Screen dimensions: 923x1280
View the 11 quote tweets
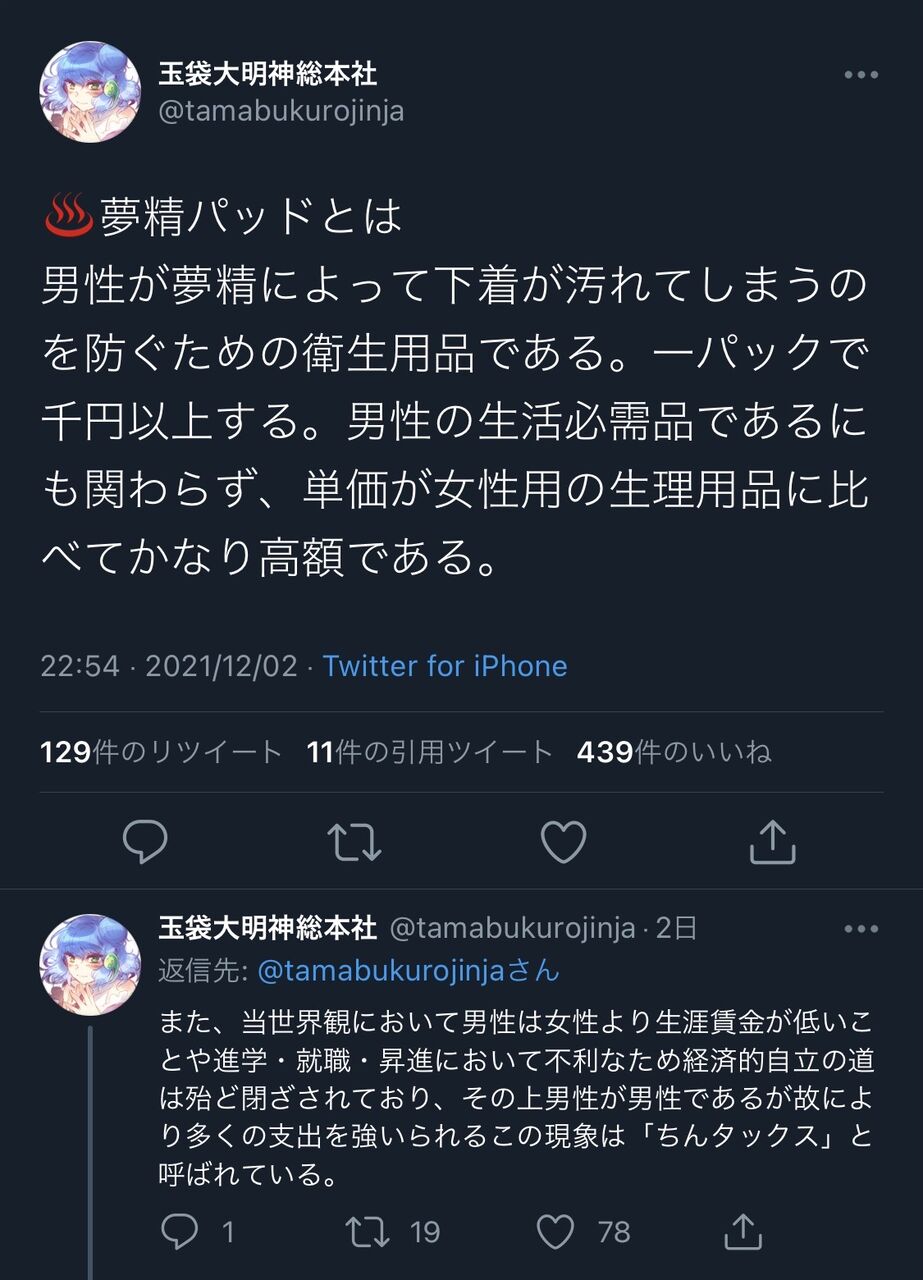click(x=430, y=752)
